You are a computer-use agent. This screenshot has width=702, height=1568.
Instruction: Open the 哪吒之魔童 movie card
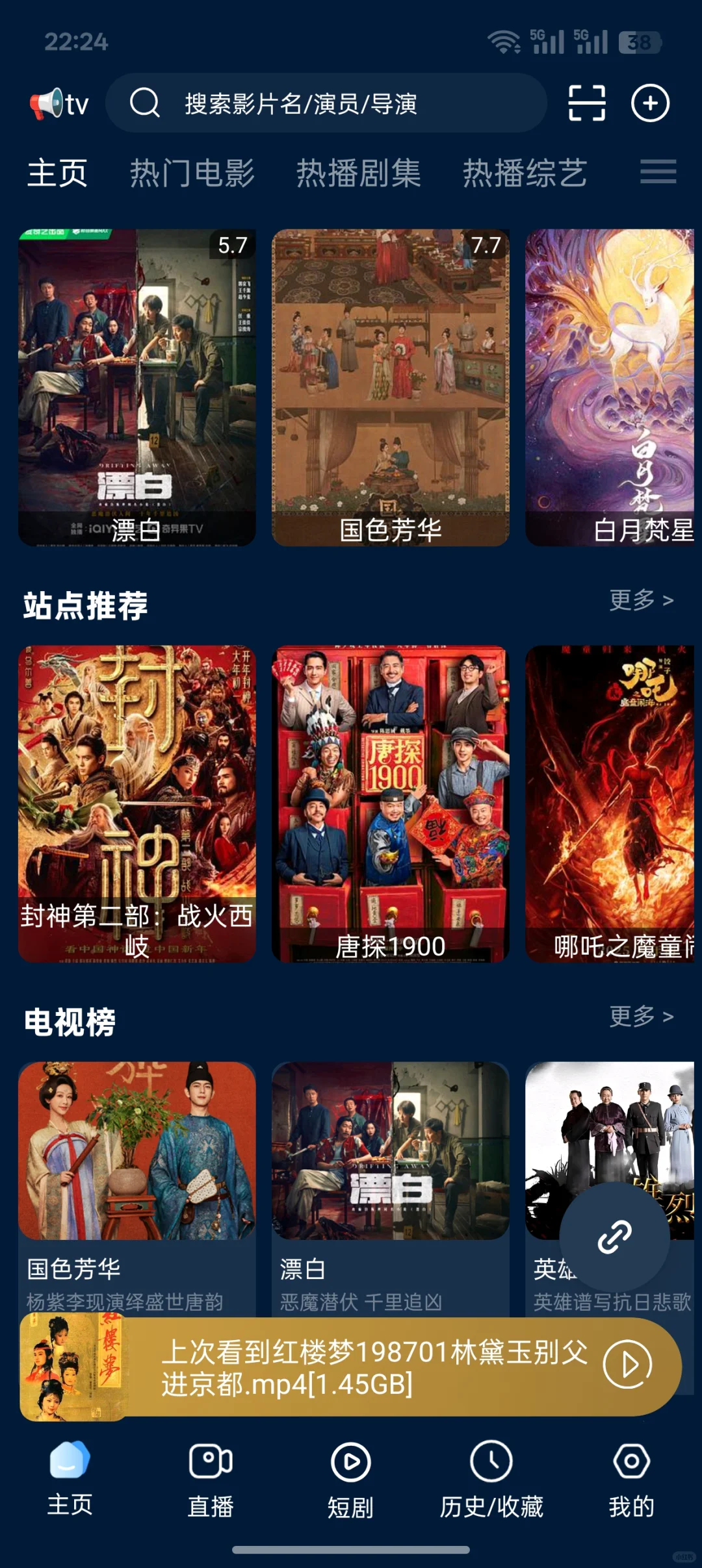[x=610, y=803]
